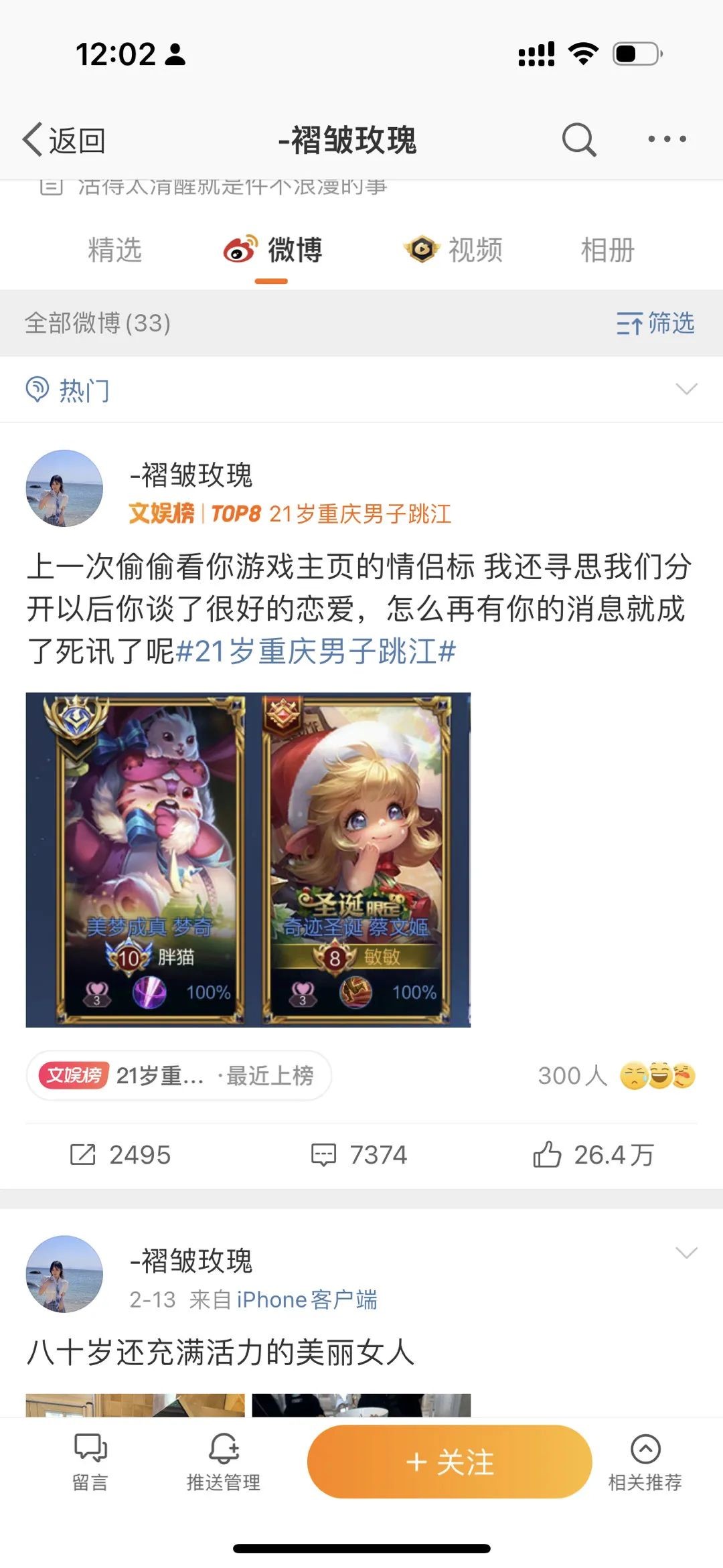Switch to the 精选 tab
The height and width of the screenshot is (1568, 723).
click(x=115, y=250)
